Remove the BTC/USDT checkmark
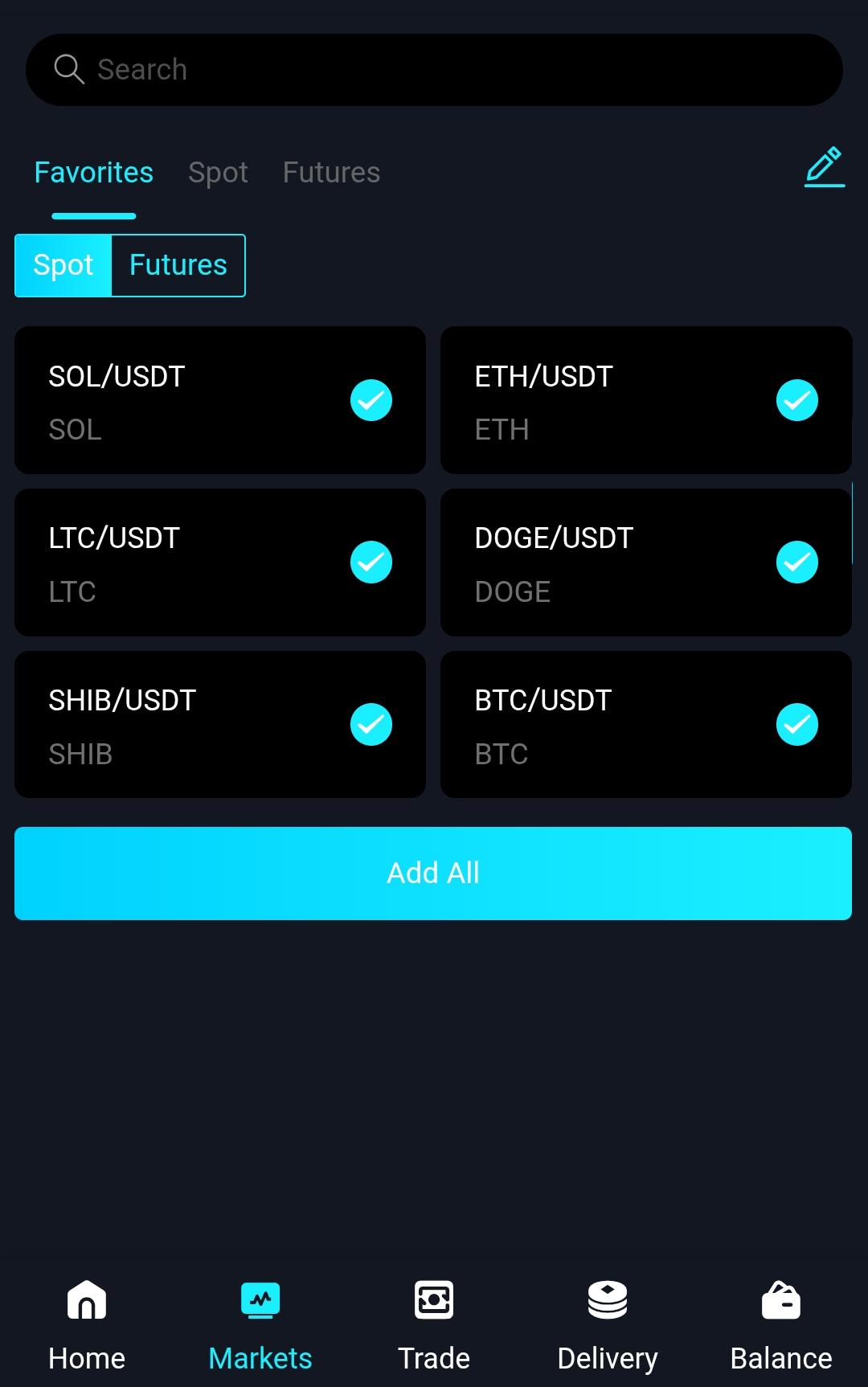 coord(797,724)
